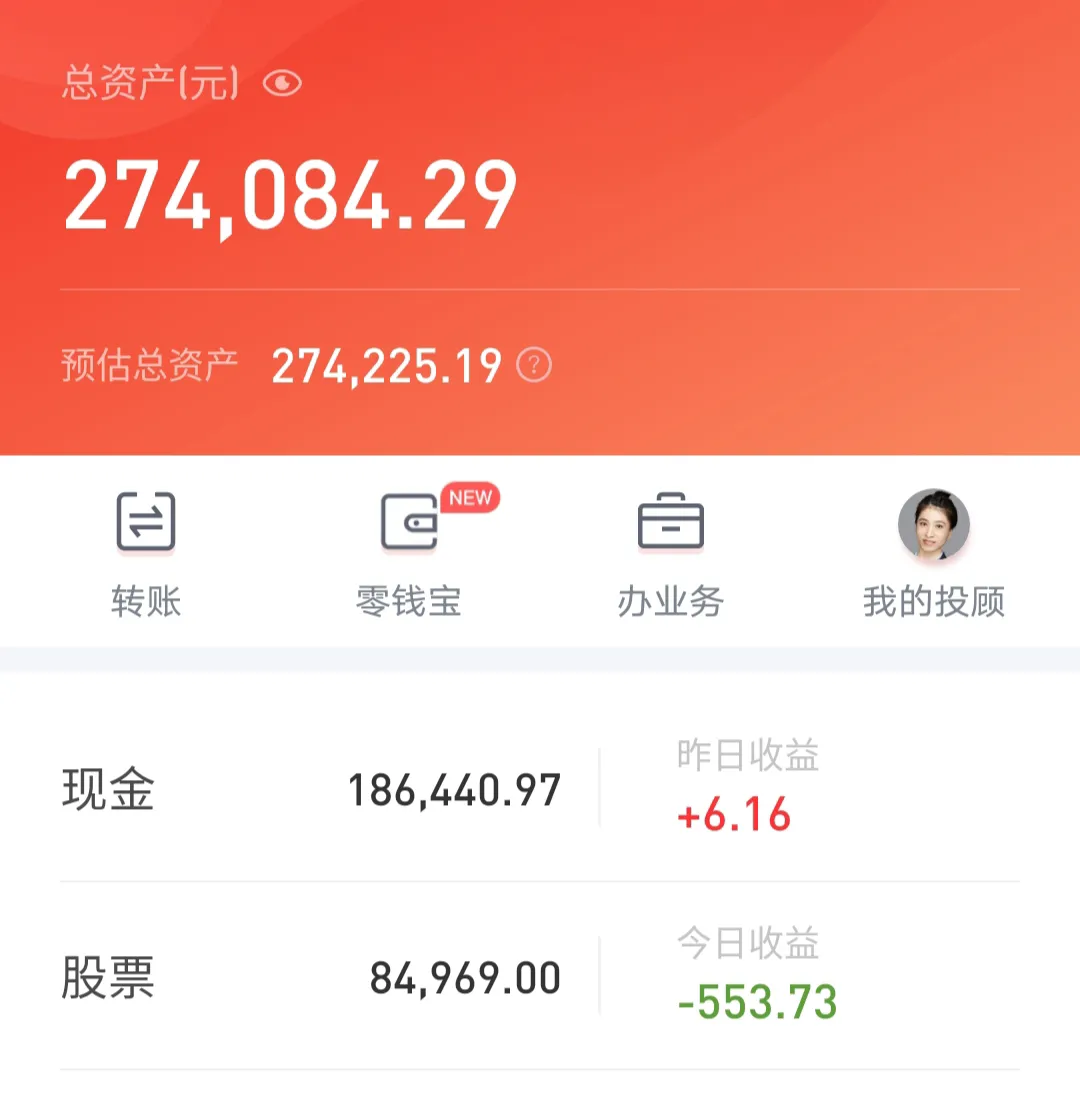Image resolution: width=1080 pixels, height=1096 pixels.
Task: Open 零钱宝
Action: pos(409,552)
